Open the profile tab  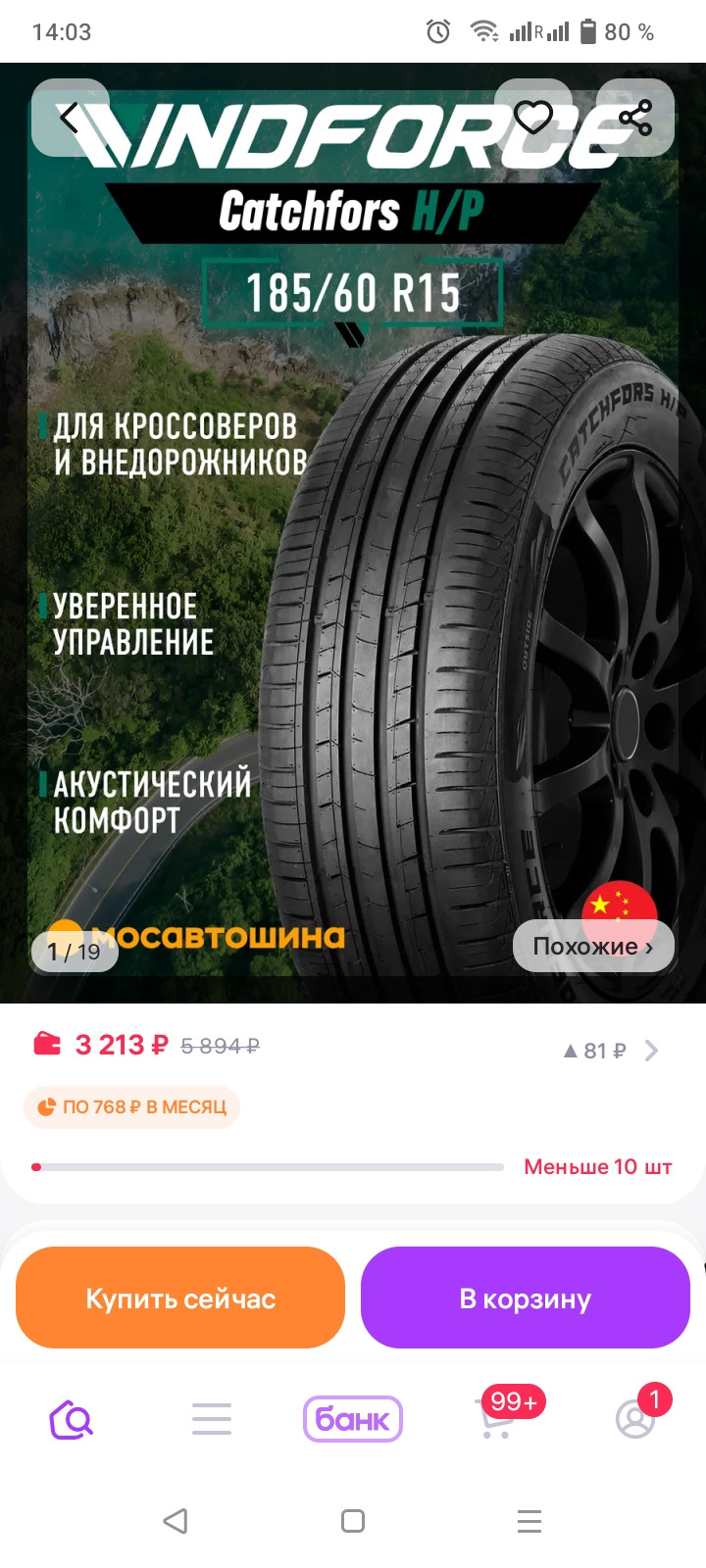[635, 1419]
